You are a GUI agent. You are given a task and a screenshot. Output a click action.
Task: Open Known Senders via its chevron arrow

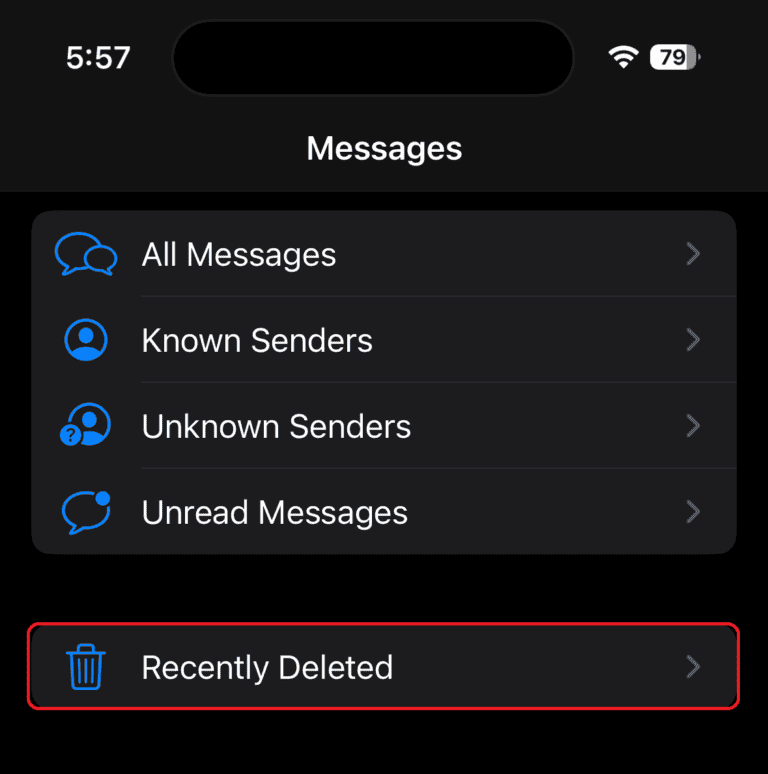[x=693, y=340]
